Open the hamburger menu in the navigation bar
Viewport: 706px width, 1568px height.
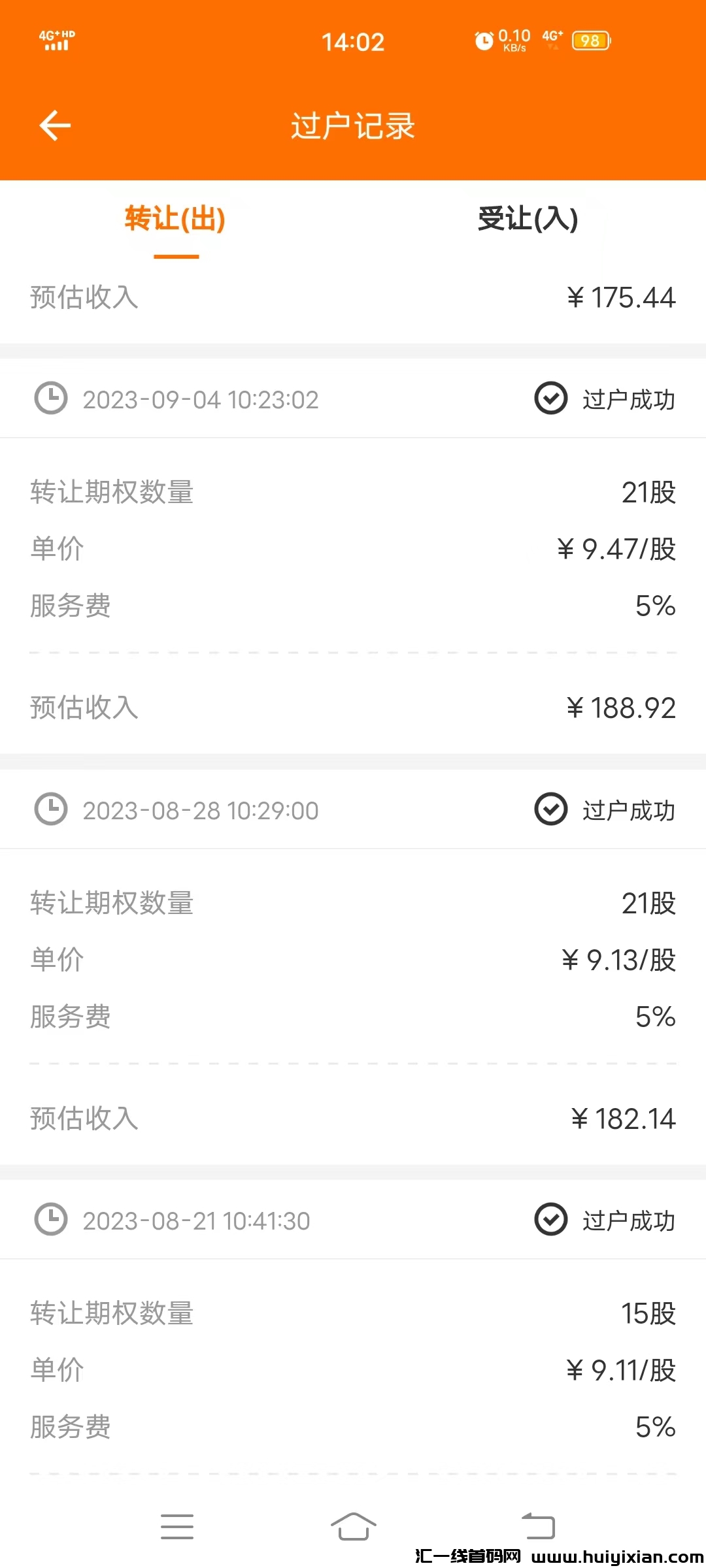(x=176, y=1527)
